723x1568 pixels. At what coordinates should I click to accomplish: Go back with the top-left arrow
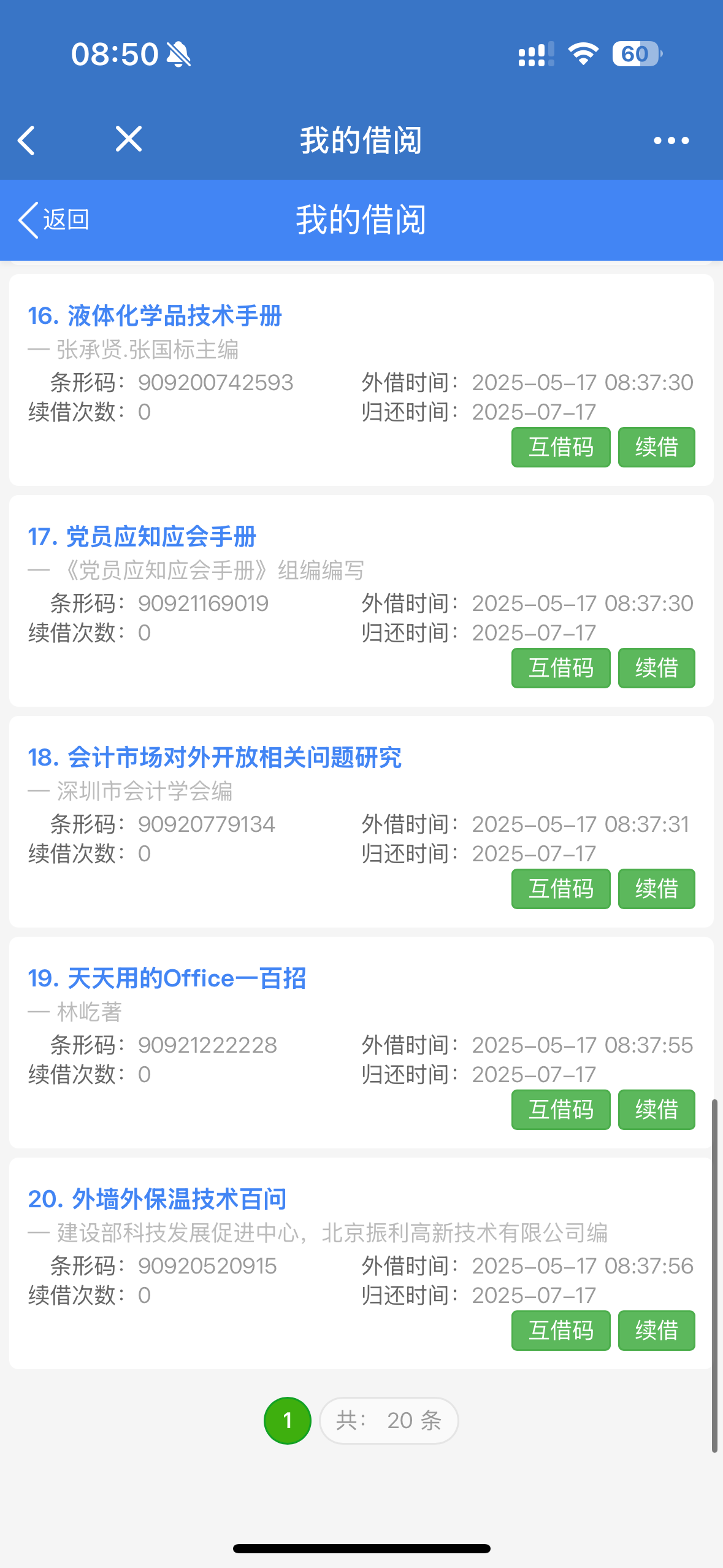26,140
